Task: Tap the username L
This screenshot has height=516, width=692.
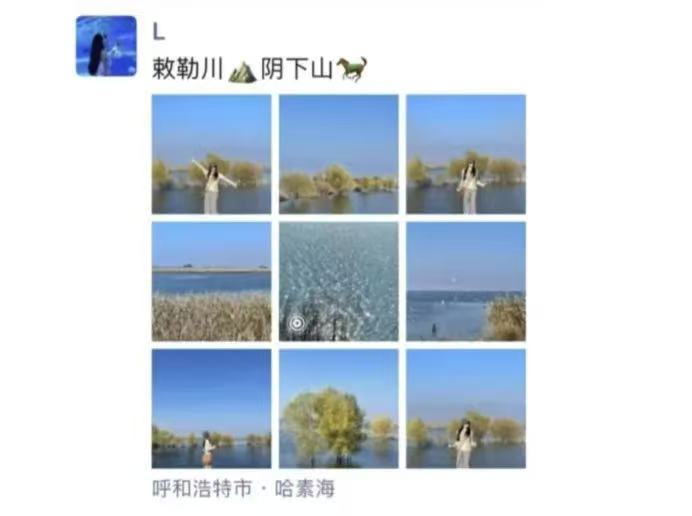Action: (x=158, y=32)
